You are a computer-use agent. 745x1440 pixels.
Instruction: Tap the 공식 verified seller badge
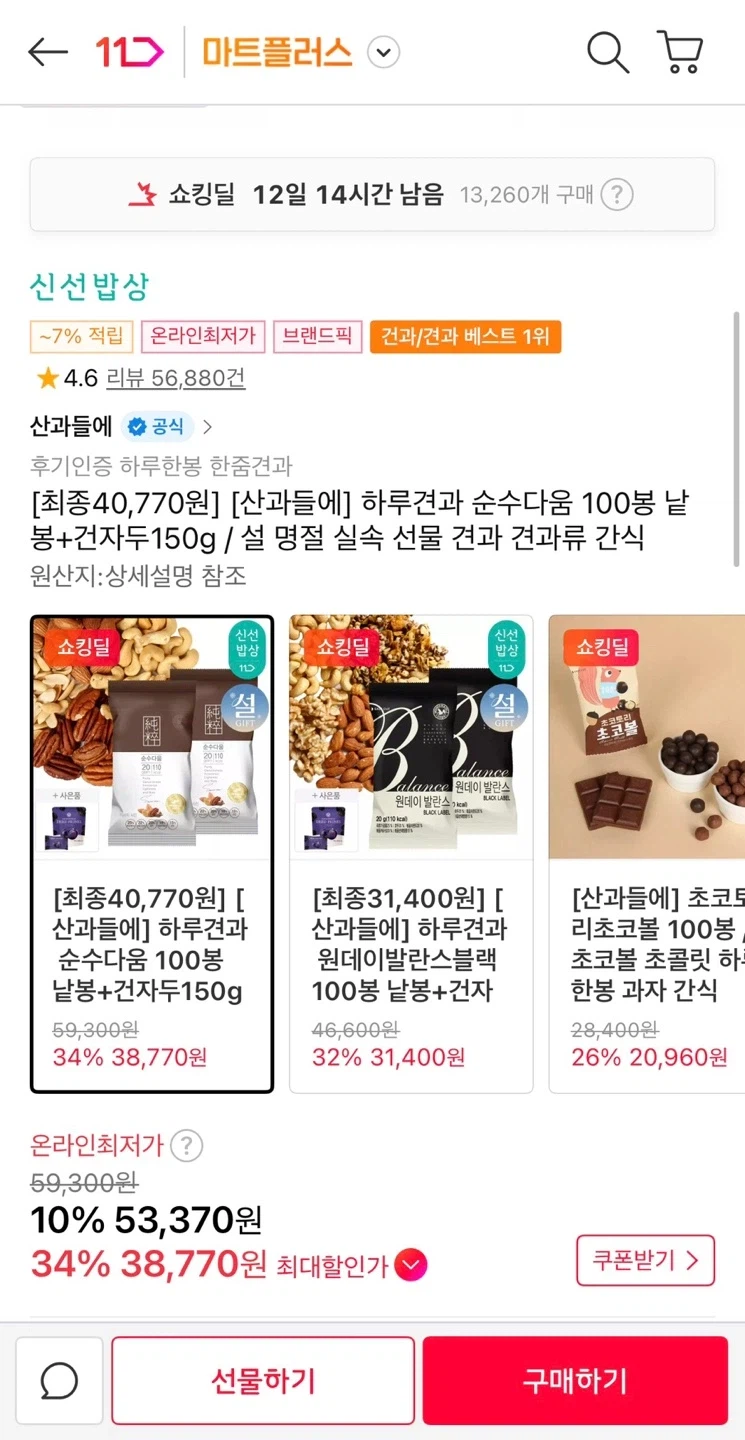(x=155, y=426)
